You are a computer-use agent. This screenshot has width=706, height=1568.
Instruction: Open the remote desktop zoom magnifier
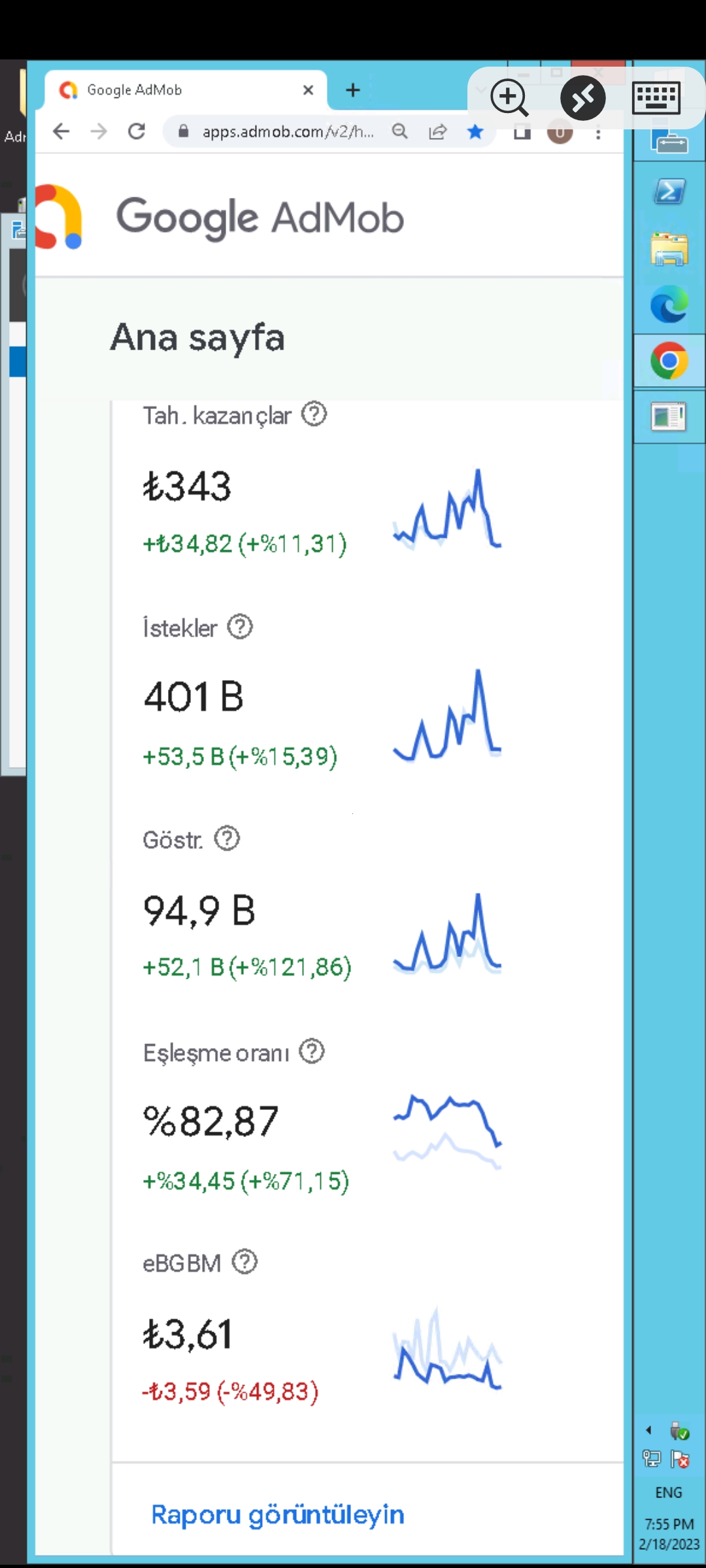[x=510, y=98]
